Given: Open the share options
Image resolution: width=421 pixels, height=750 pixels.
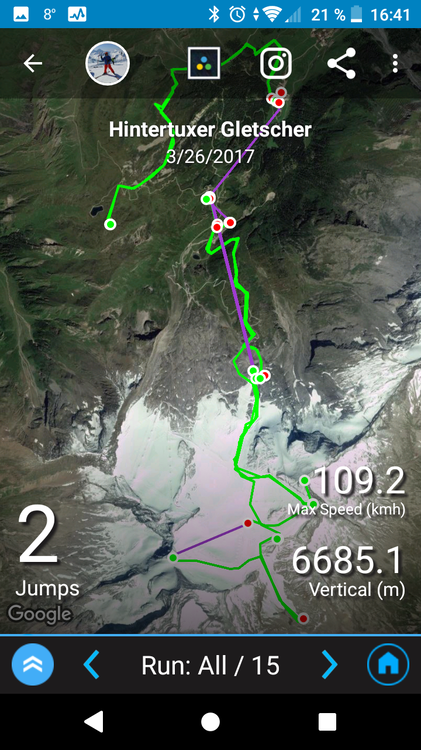Looking at the screenshot, I should pos(342,63).
